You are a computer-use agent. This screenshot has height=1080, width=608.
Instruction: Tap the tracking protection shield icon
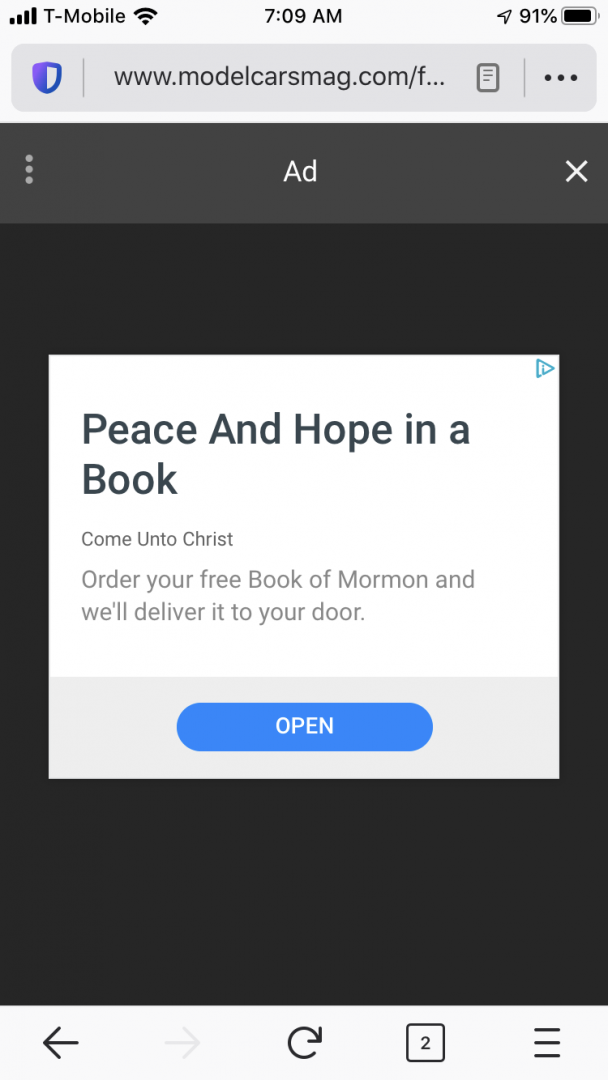click(47, 77)
